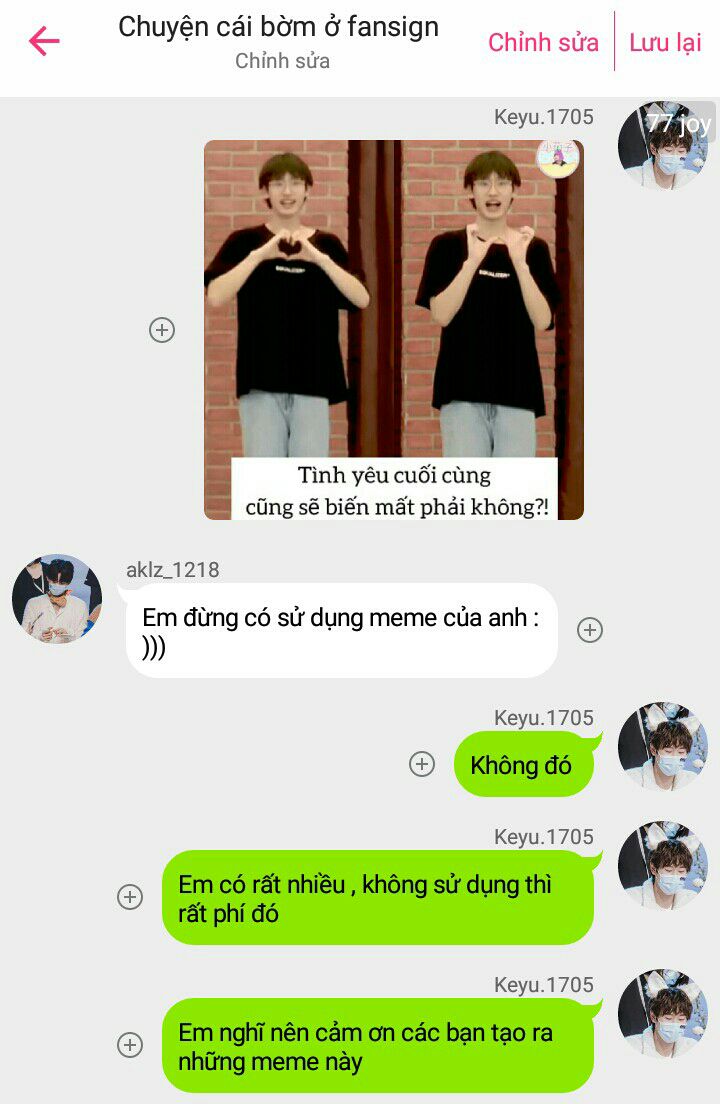This screenshot has width=720, height=1104.
Task: Edit the "Không đó" message bubble
Action: (522, 766)
